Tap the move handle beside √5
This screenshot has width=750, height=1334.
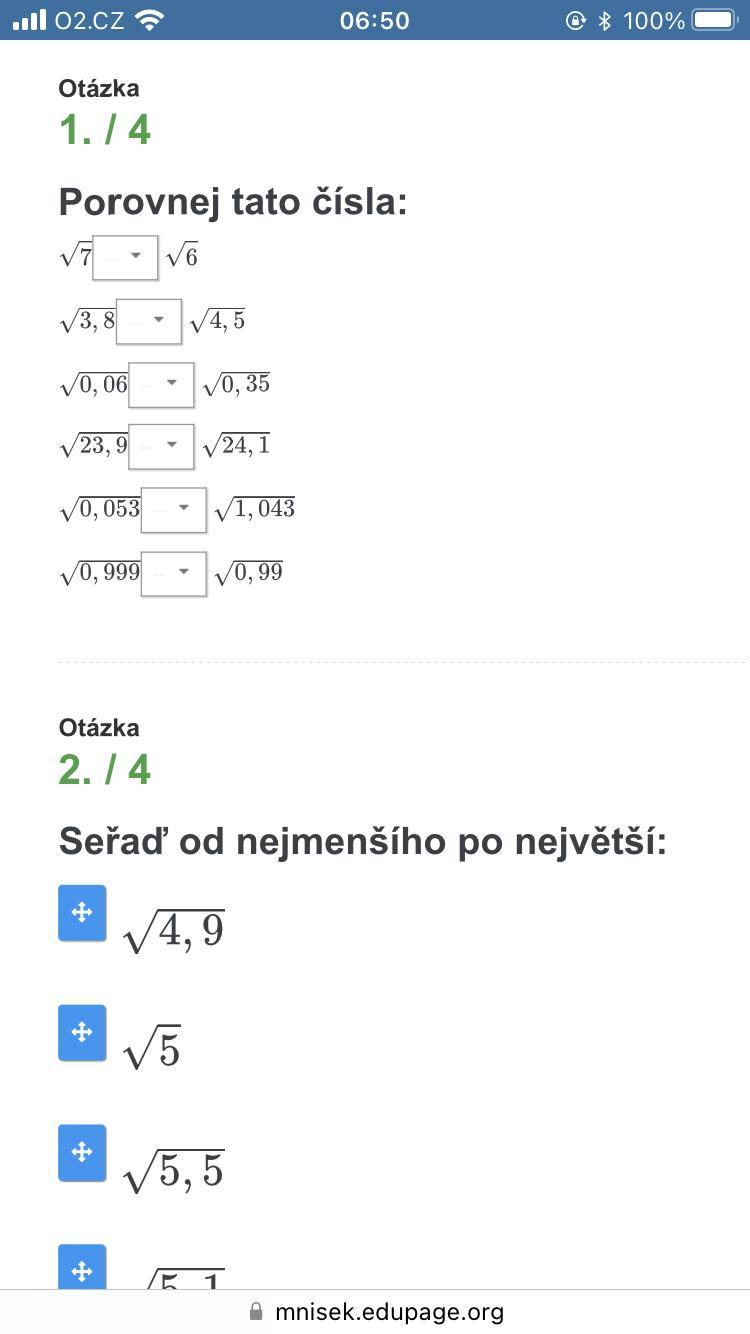click(x=82, y=1033)
